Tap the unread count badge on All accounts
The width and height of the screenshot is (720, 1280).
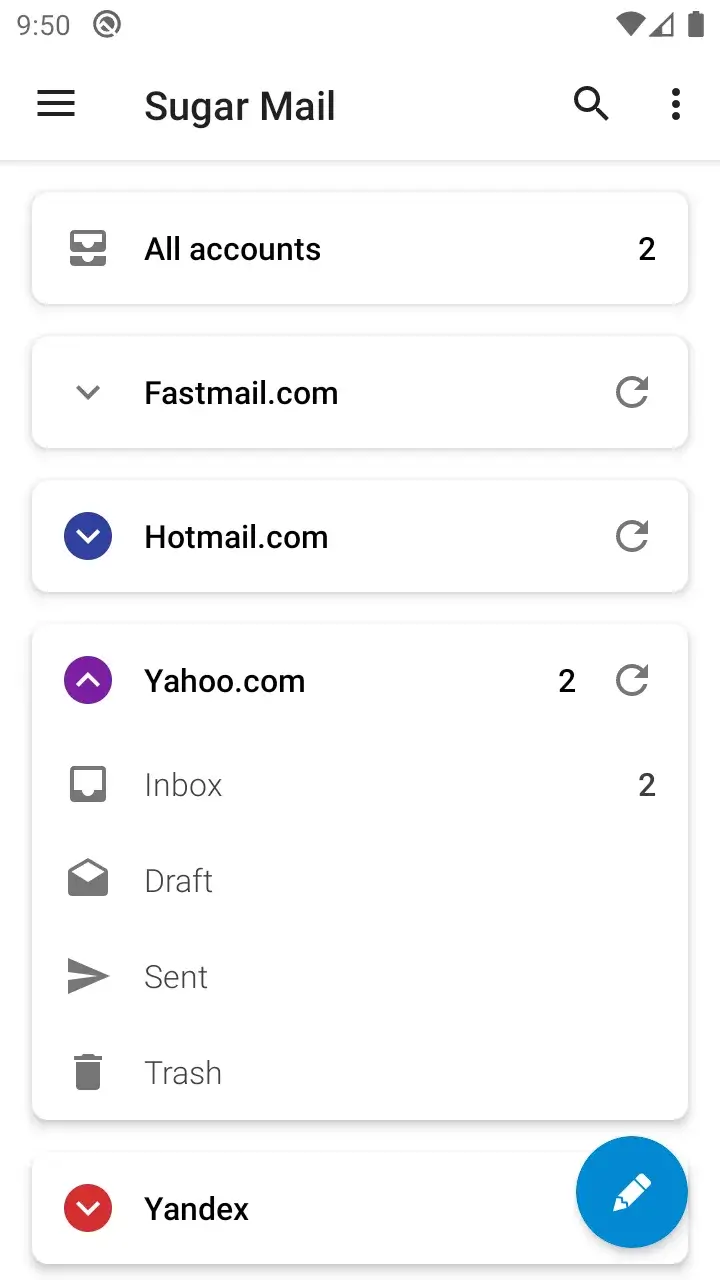tap(647, 248)
